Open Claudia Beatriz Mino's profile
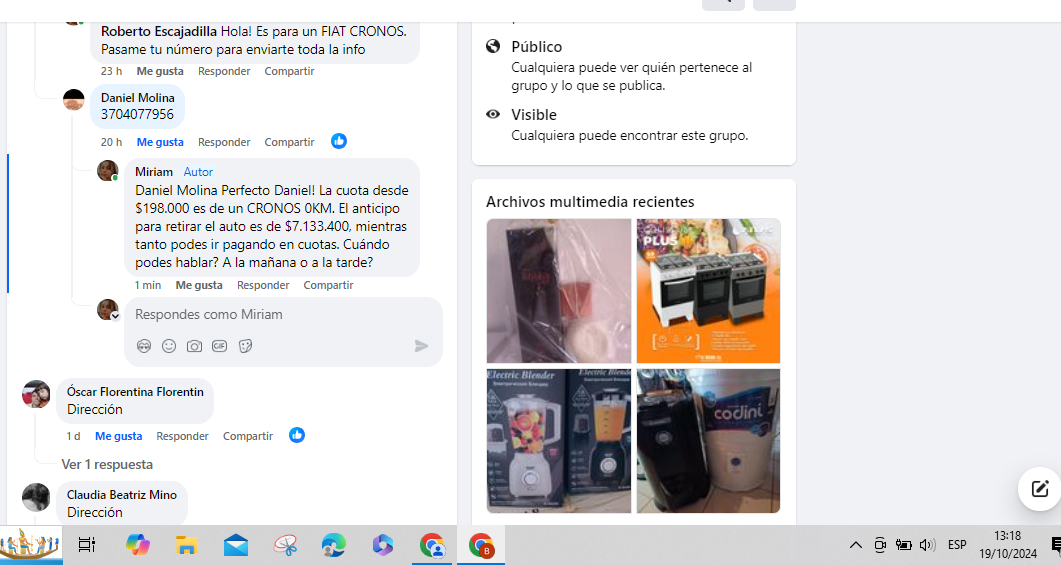 click(121, 495)
